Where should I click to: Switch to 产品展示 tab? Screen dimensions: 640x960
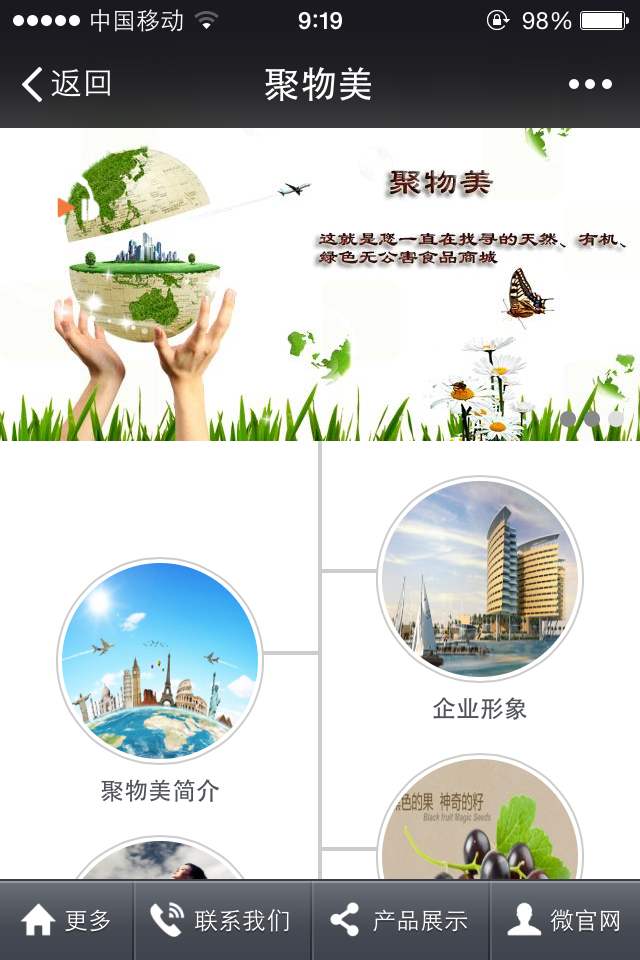pos(400,921)
